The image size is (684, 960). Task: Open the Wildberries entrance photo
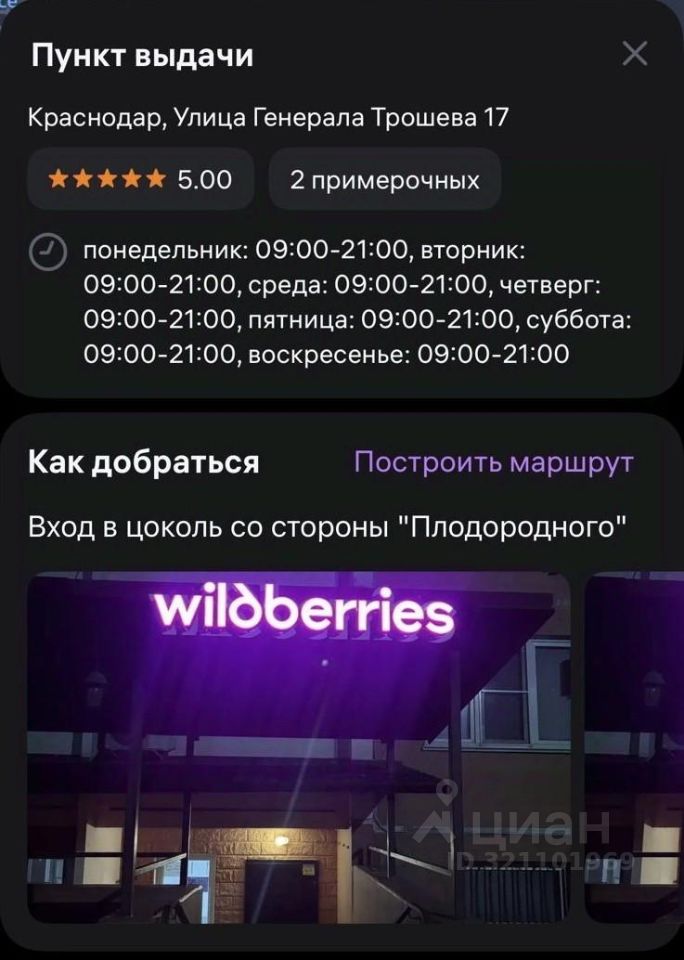[298, 746]
